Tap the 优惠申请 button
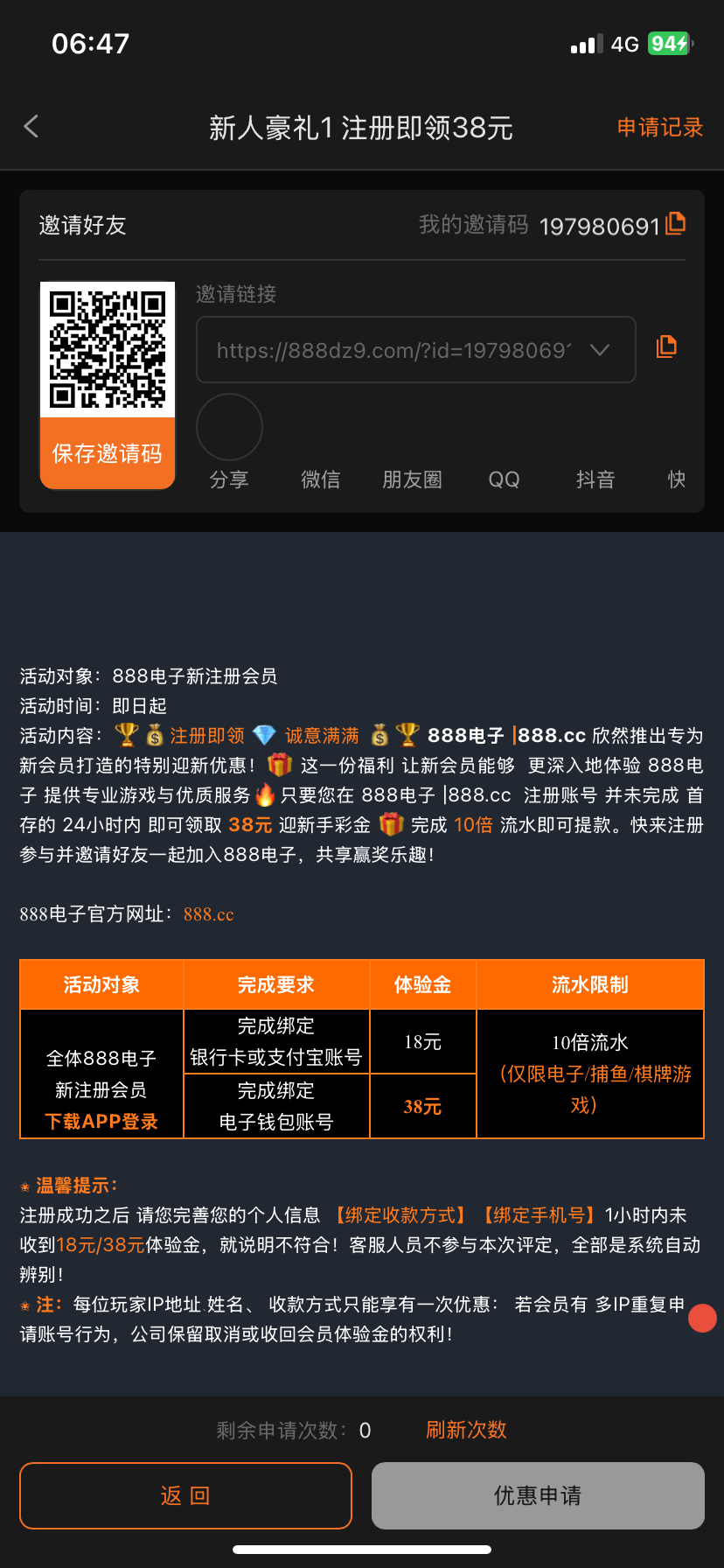This screenshot has width=724, height=1568. (538, 1495)
